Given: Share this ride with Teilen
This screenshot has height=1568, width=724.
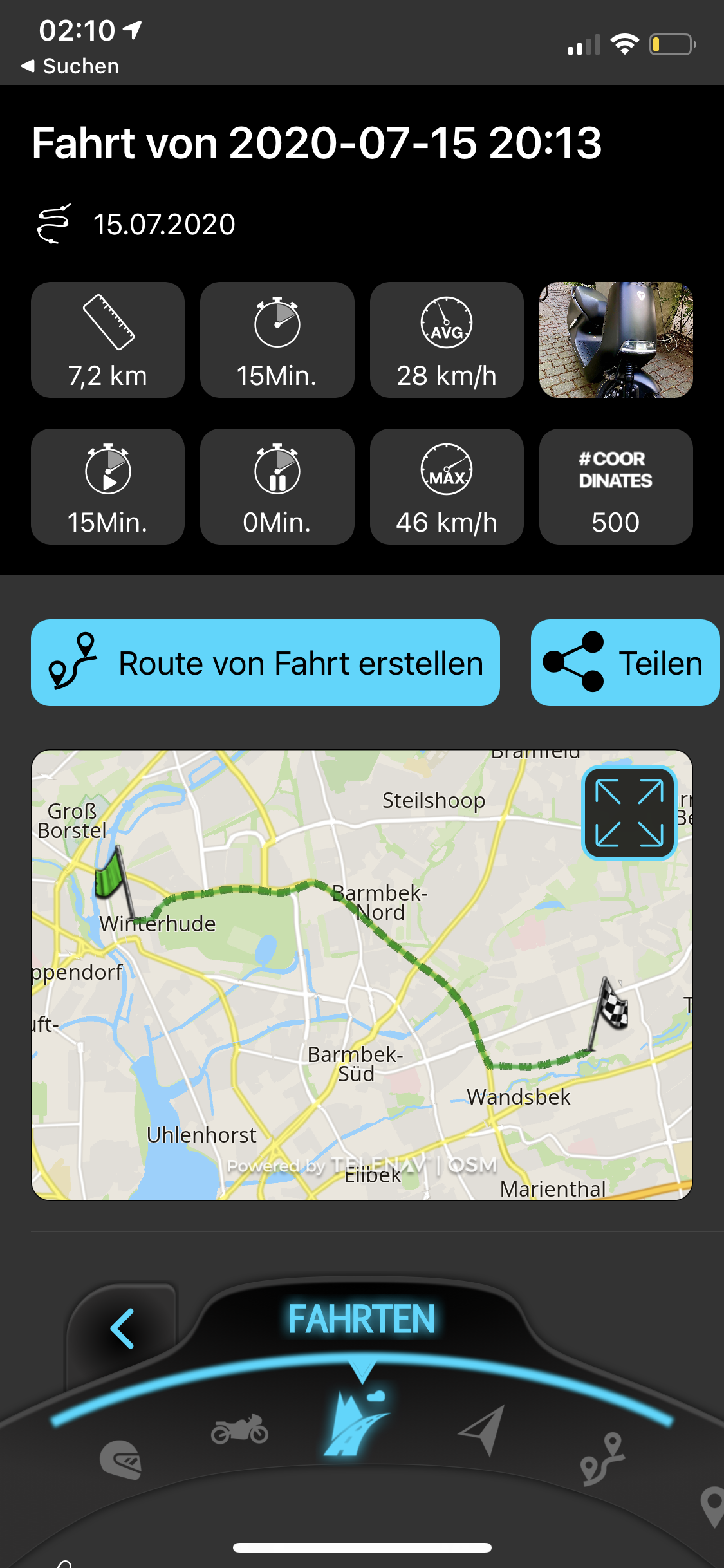Looking at the screenshot, I should 624,663.
